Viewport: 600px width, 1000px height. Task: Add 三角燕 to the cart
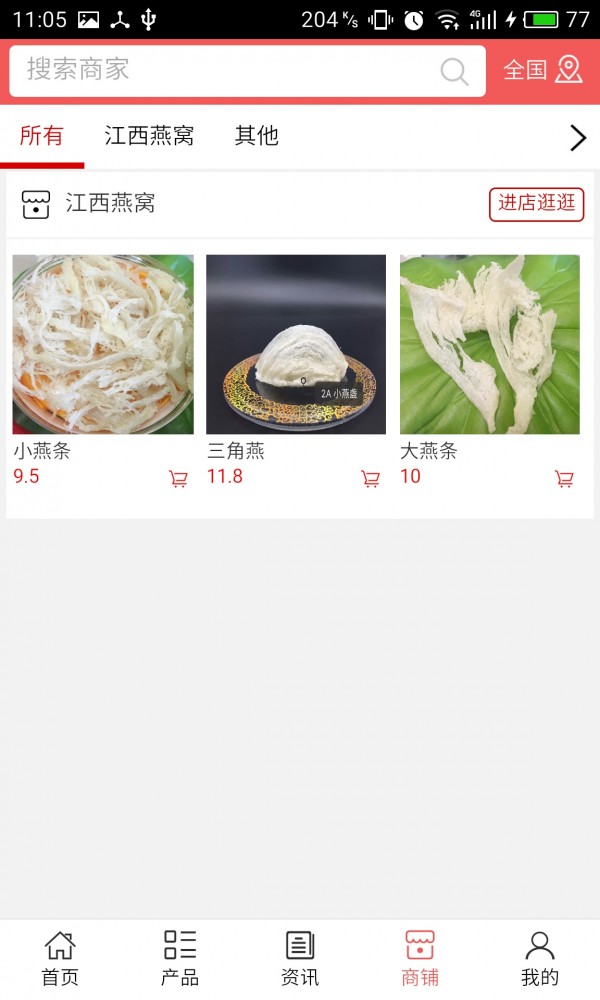(x=370, y=479)
